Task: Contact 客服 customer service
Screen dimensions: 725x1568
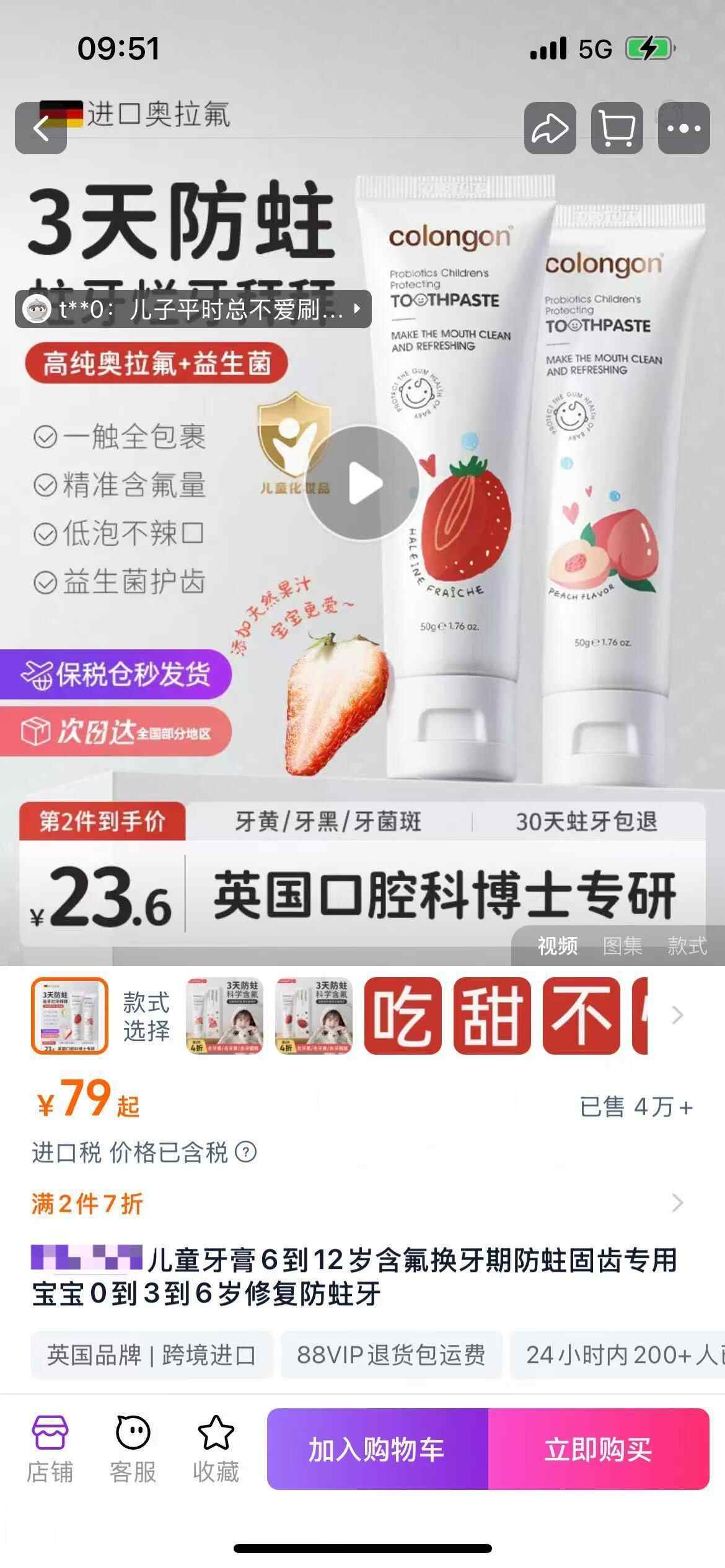Action: (x=133, y=1450)
